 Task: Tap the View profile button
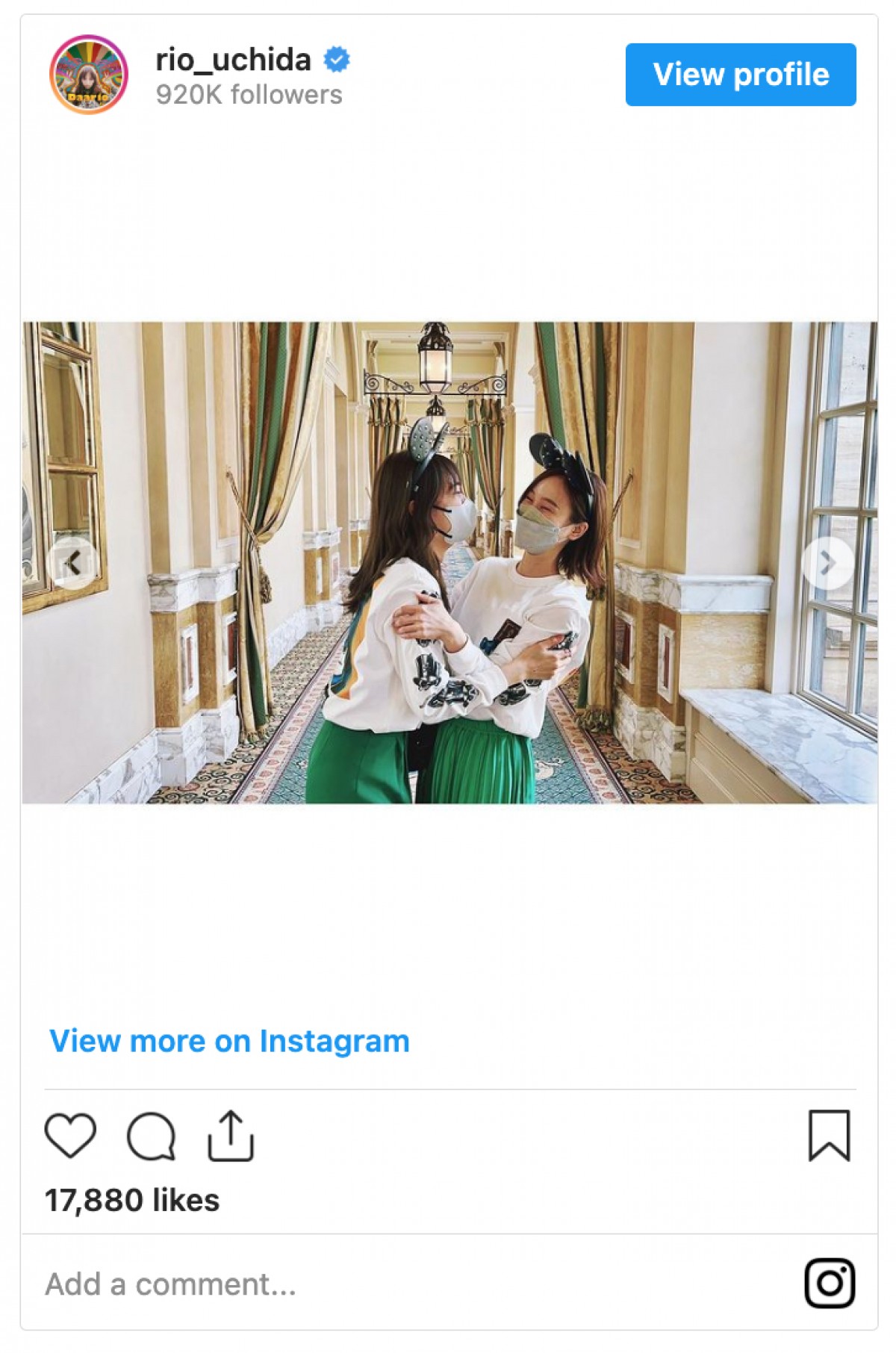click(740, 75)
